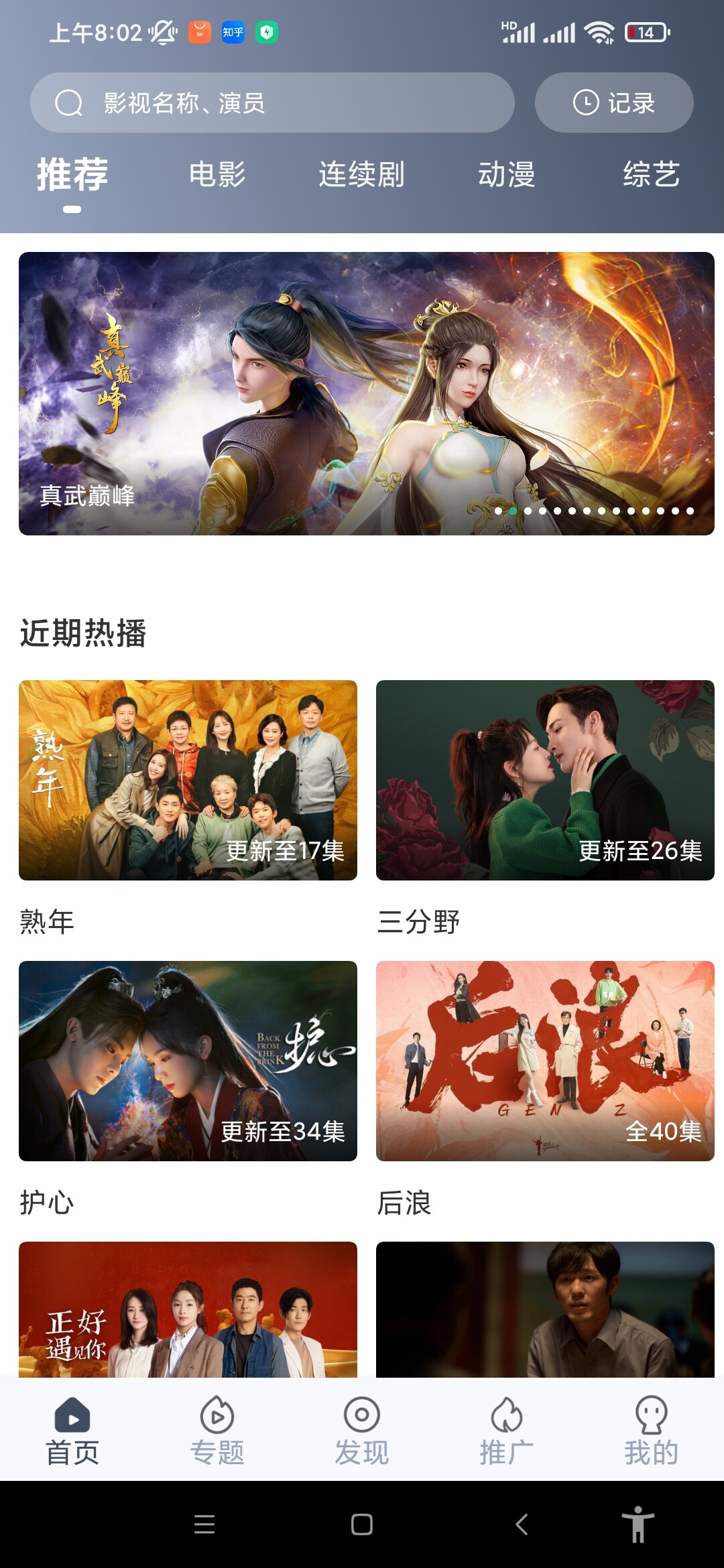Switch to the 专题 bottom tab
The width and height of the screenshot is (724, 1568).
tap(217, 1431)
